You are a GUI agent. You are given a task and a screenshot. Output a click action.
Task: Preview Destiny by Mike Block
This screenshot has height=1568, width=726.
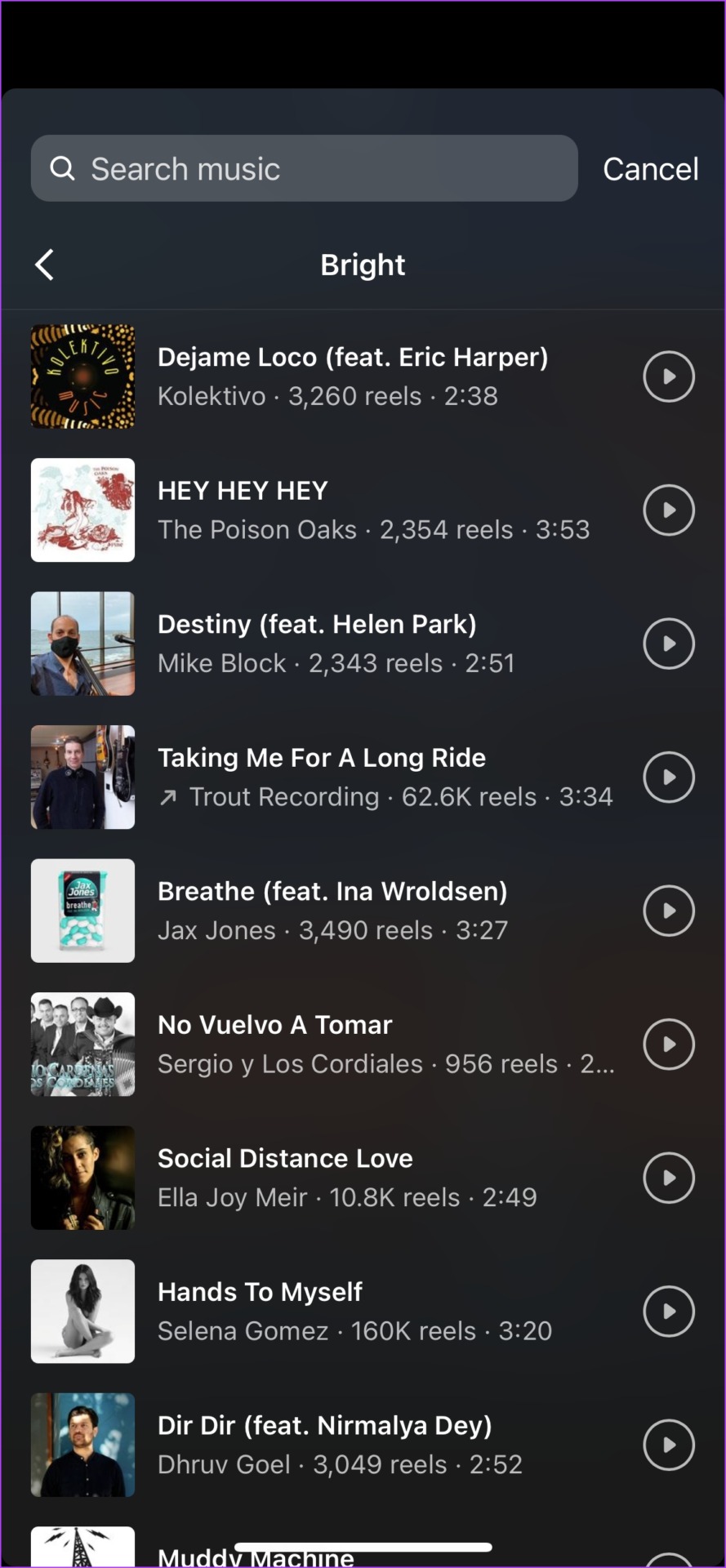tap(668, 644)
